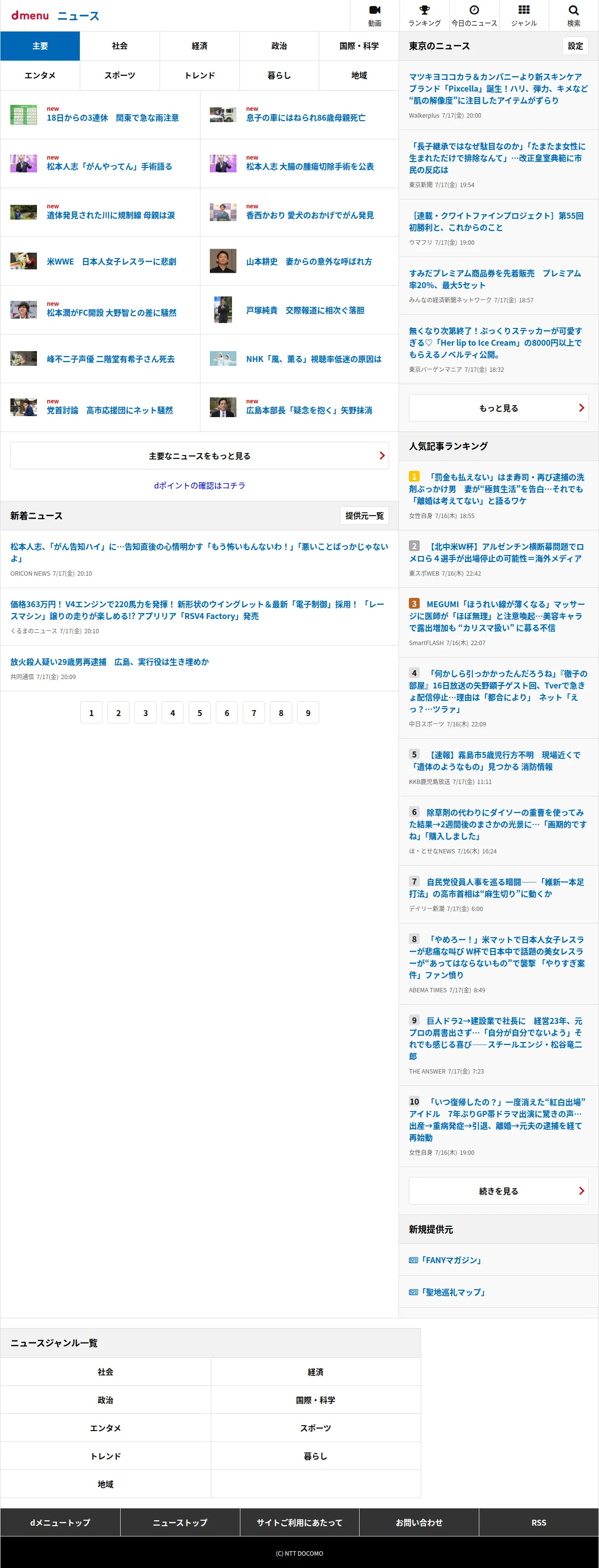Open headline 18日からの3連休 関東で急な雨注意
Screen dimensions: 599x1568
coord(113,118)
